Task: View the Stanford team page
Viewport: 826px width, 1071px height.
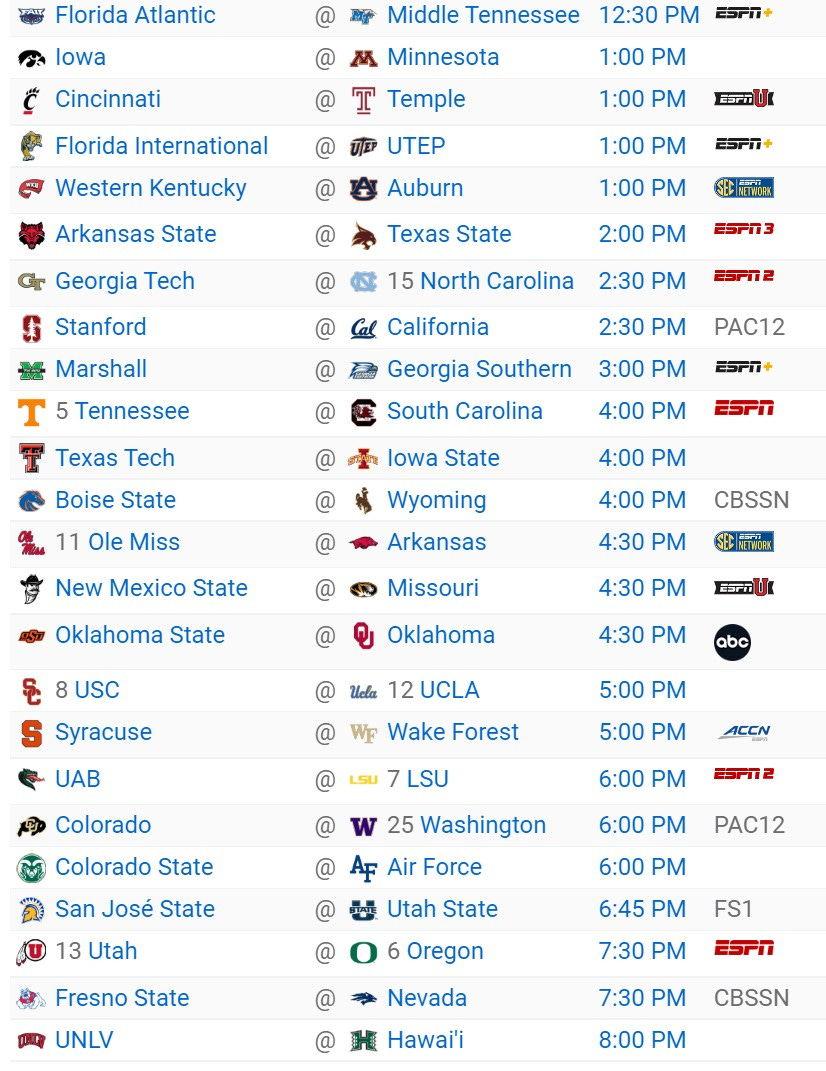Action: click(x=101, y=327)
